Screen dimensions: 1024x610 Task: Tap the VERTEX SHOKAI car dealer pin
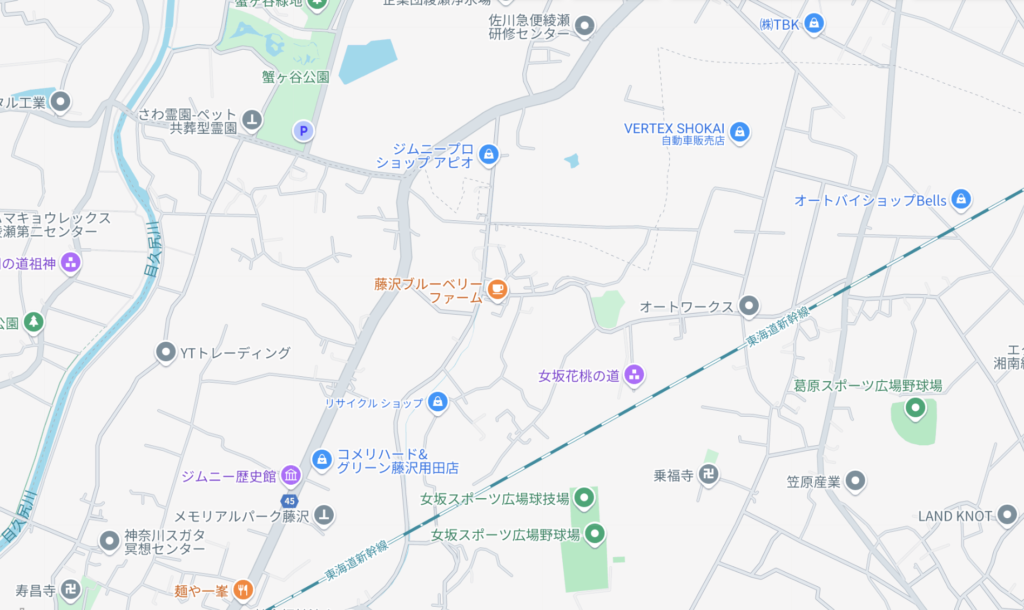[740, 131]
